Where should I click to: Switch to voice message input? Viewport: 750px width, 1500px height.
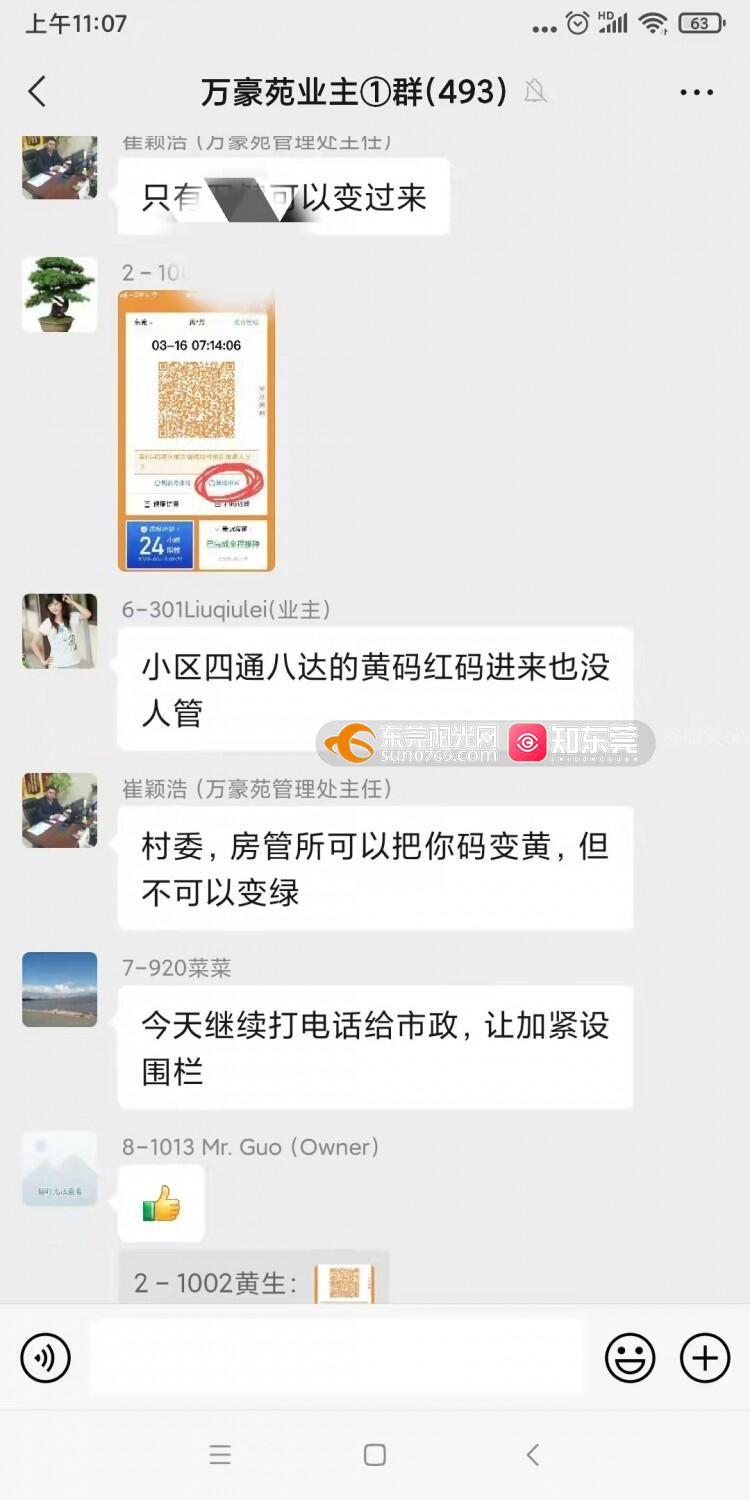pos(46,1359)
